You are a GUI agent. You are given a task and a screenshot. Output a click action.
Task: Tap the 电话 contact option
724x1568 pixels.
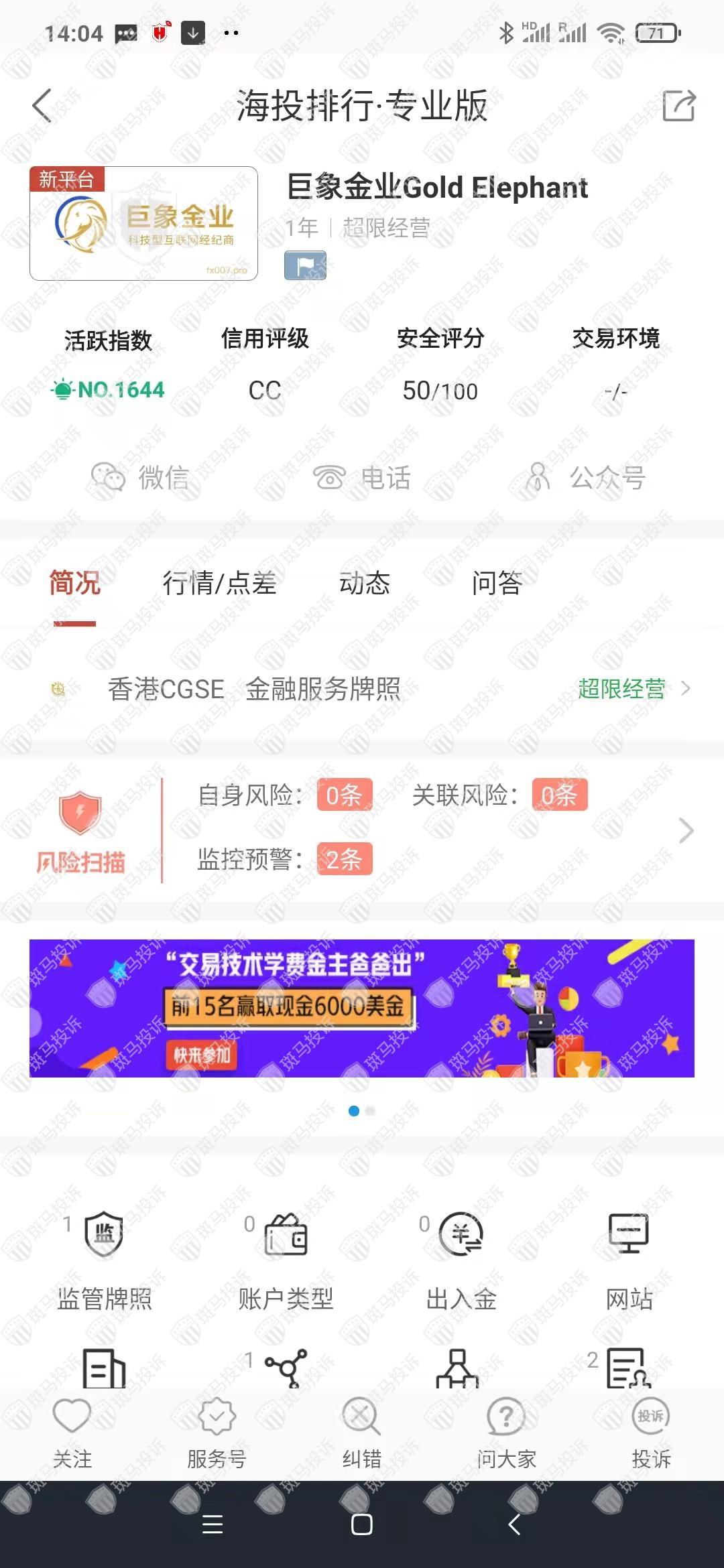[x=362, y=478]
